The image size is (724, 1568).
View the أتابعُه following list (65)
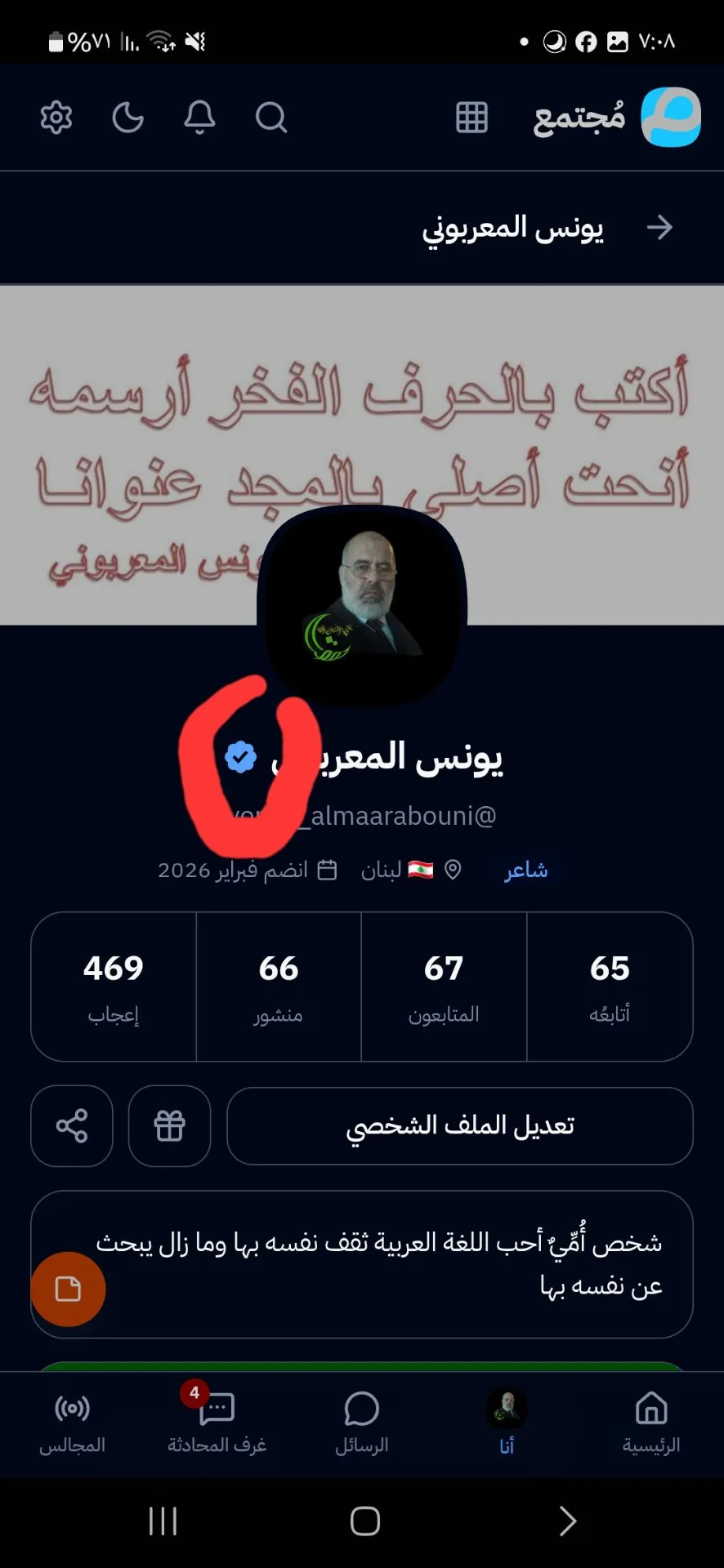[x=610, y=987]
